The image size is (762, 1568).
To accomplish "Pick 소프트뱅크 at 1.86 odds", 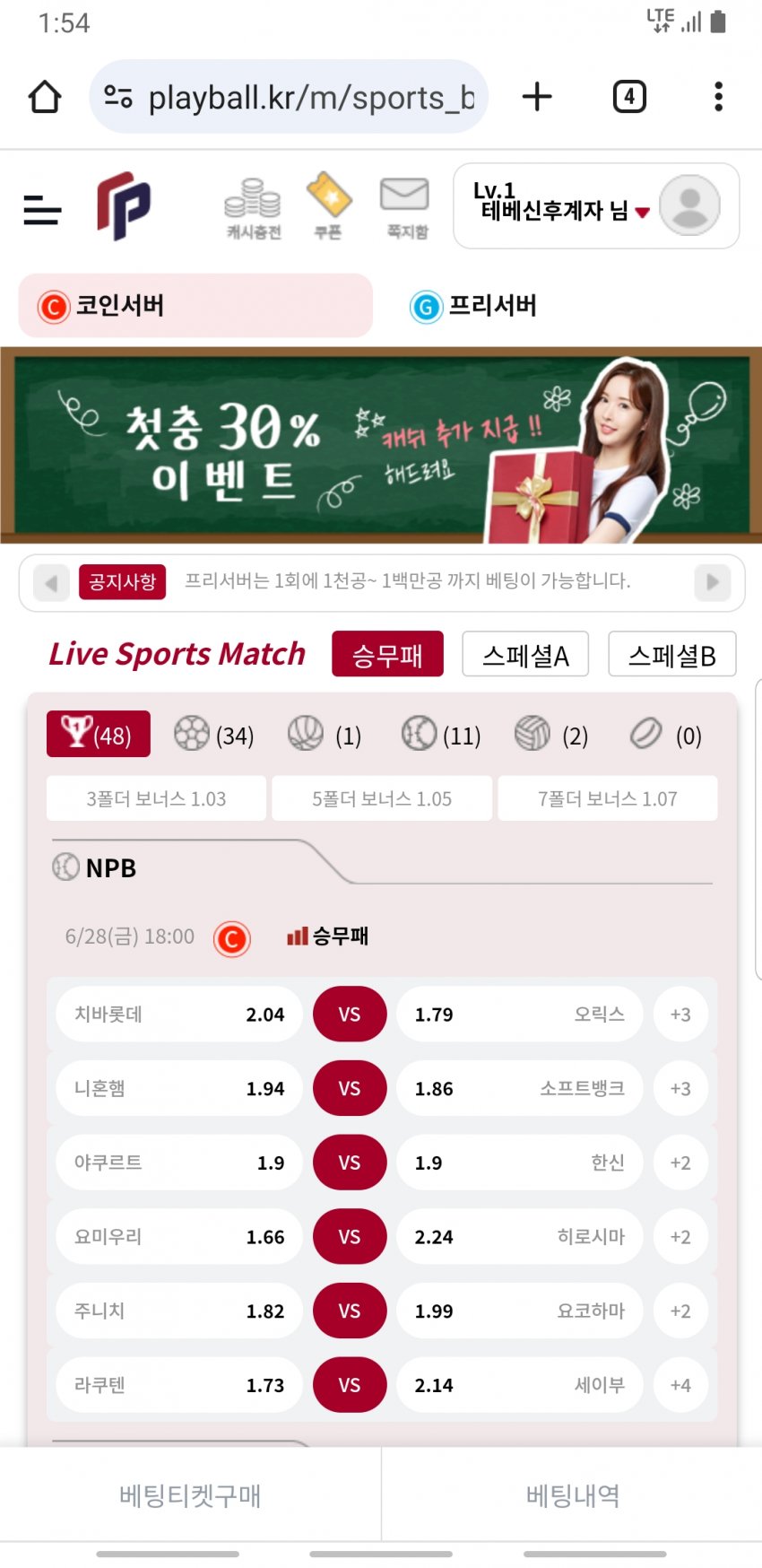I will [x=519, y=1089].
